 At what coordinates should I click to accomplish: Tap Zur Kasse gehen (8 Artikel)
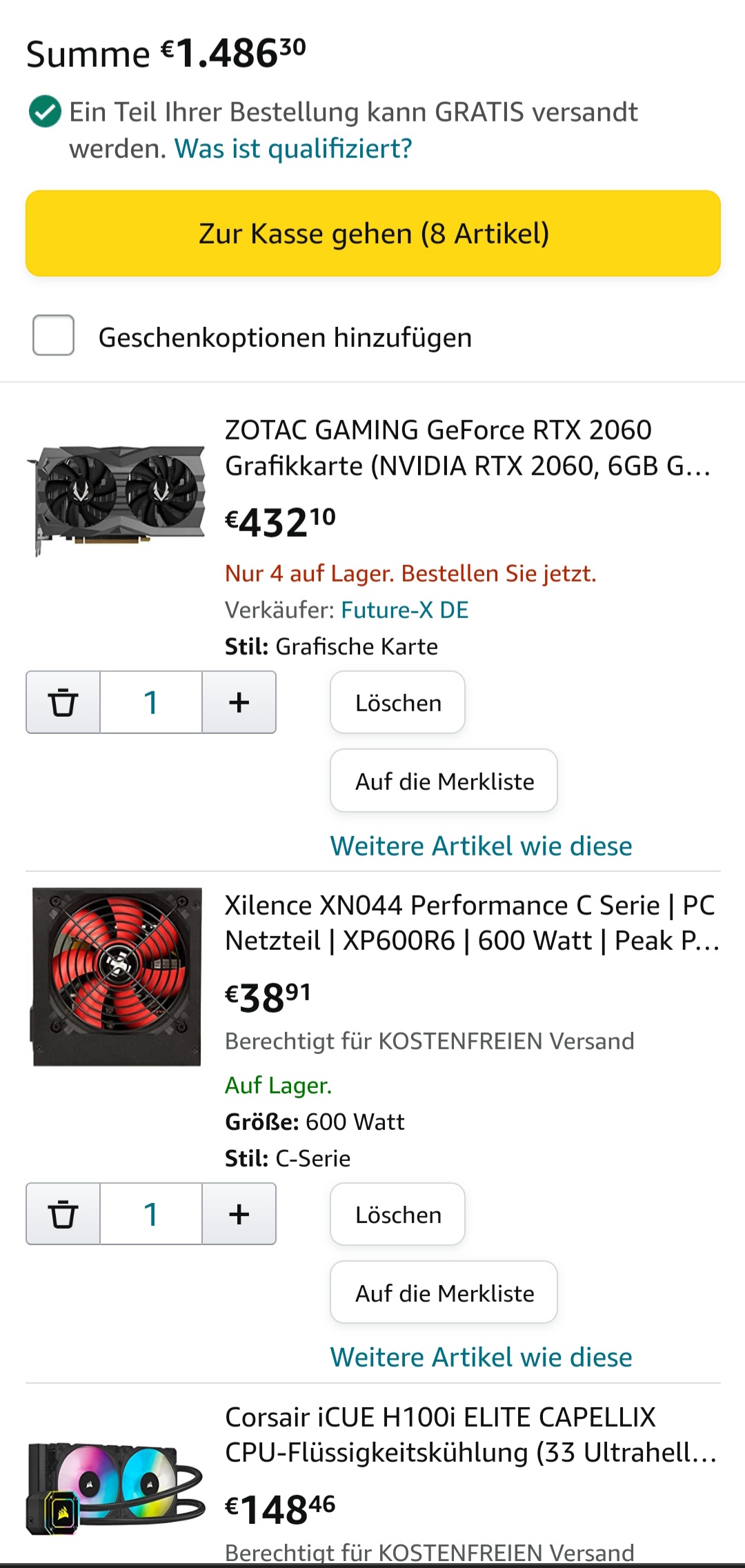373,234
